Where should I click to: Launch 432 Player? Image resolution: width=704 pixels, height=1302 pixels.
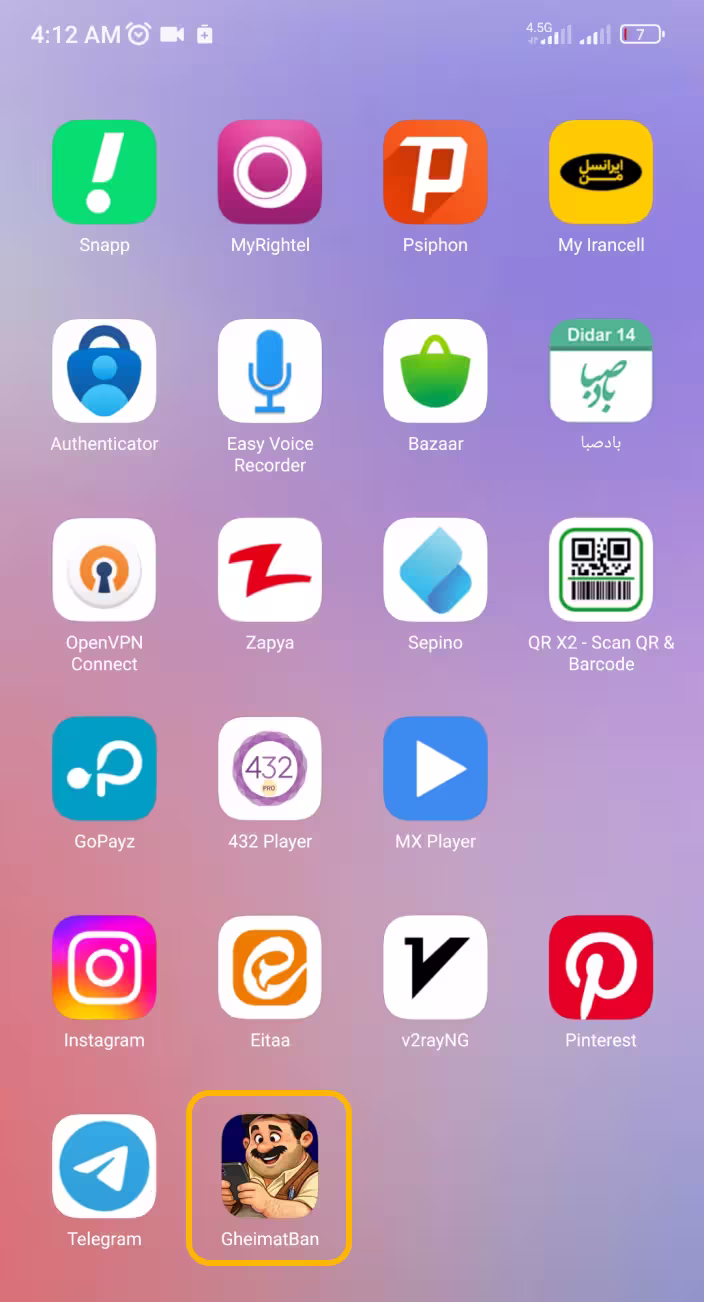click(x=270, y=768)
